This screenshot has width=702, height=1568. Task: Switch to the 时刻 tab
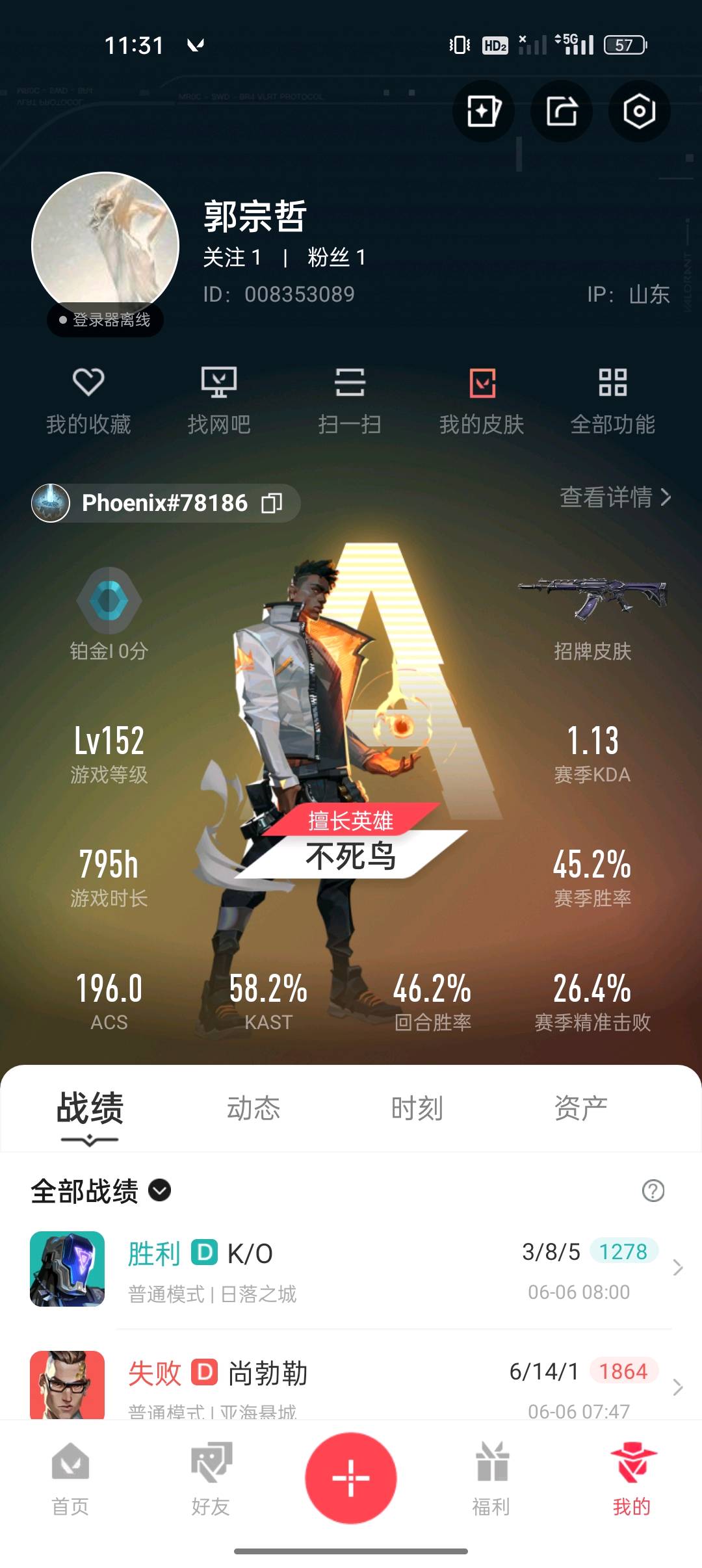click(x=417, y=1108)
